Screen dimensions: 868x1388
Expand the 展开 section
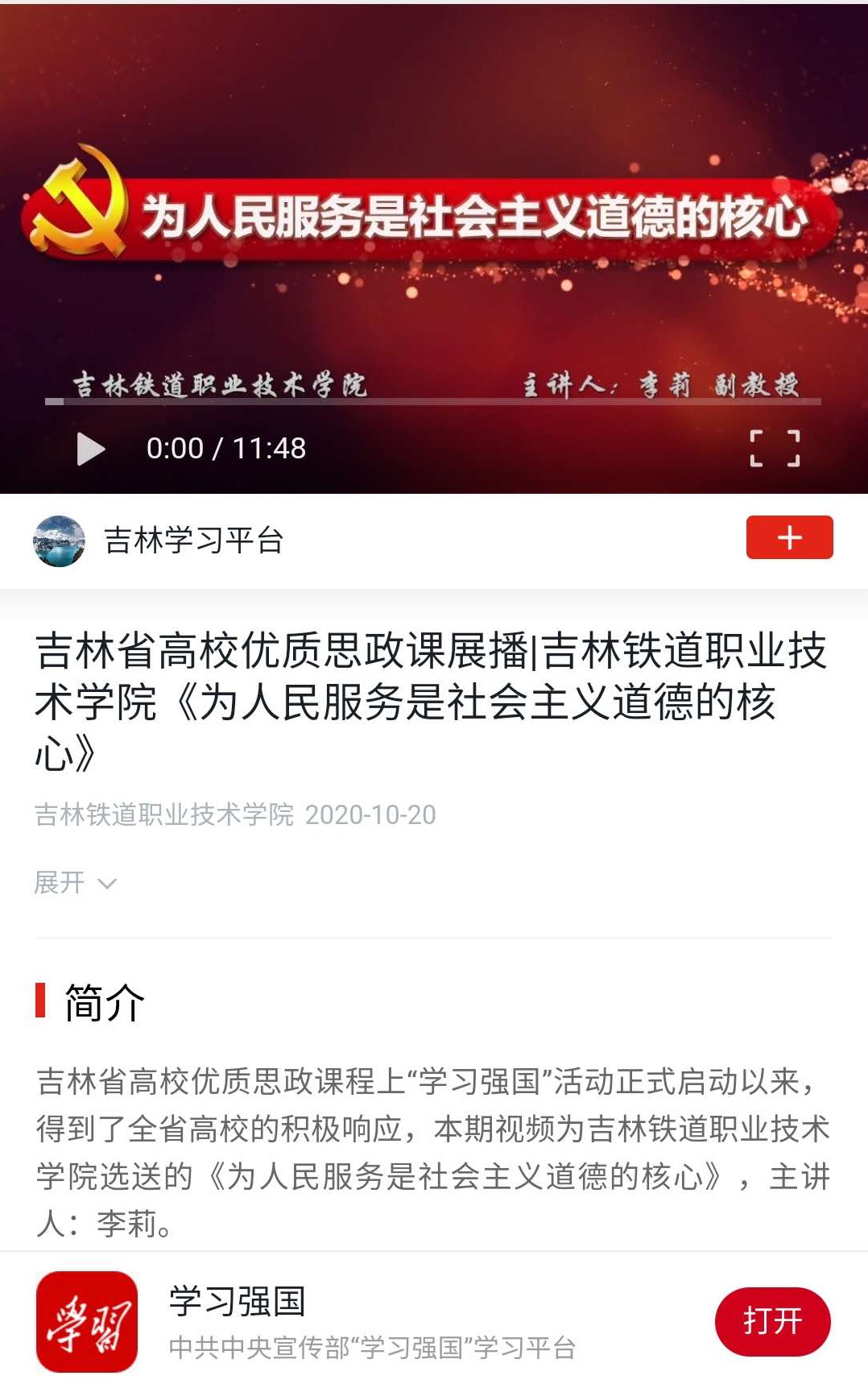(x=74, y=883)
